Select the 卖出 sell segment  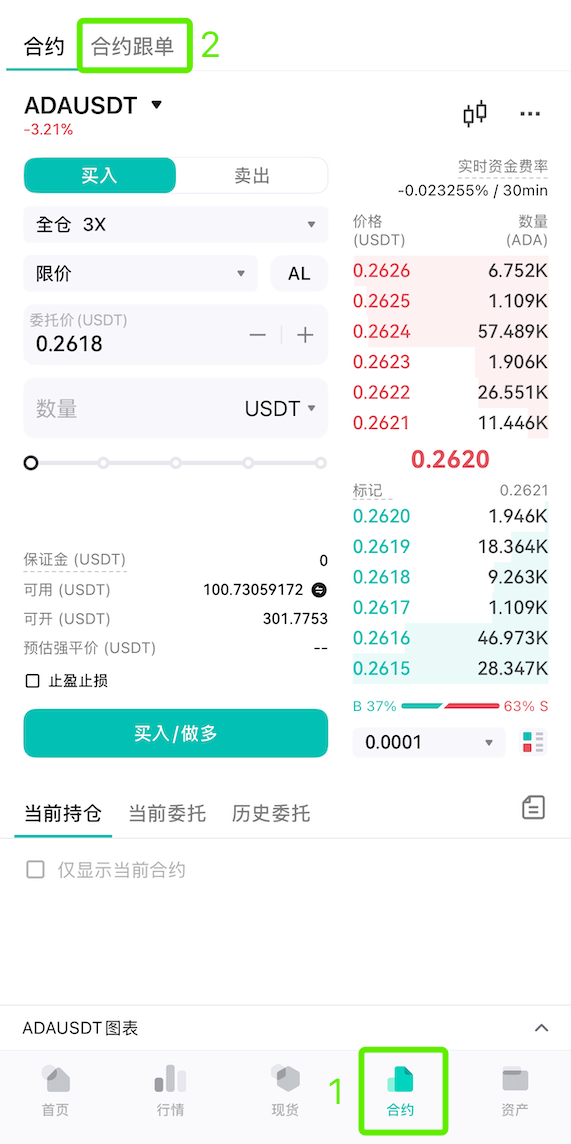tap(252, 176)
